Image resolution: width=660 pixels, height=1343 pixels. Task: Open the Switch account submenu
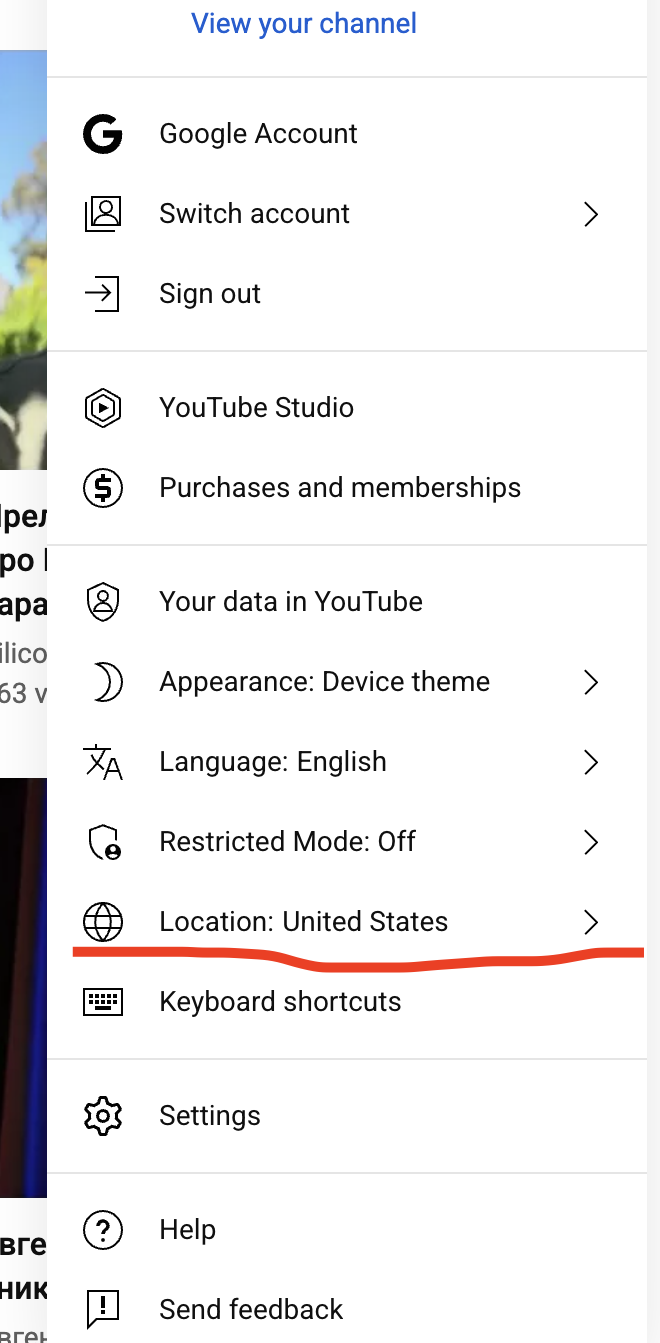click(x=353, y=214)
